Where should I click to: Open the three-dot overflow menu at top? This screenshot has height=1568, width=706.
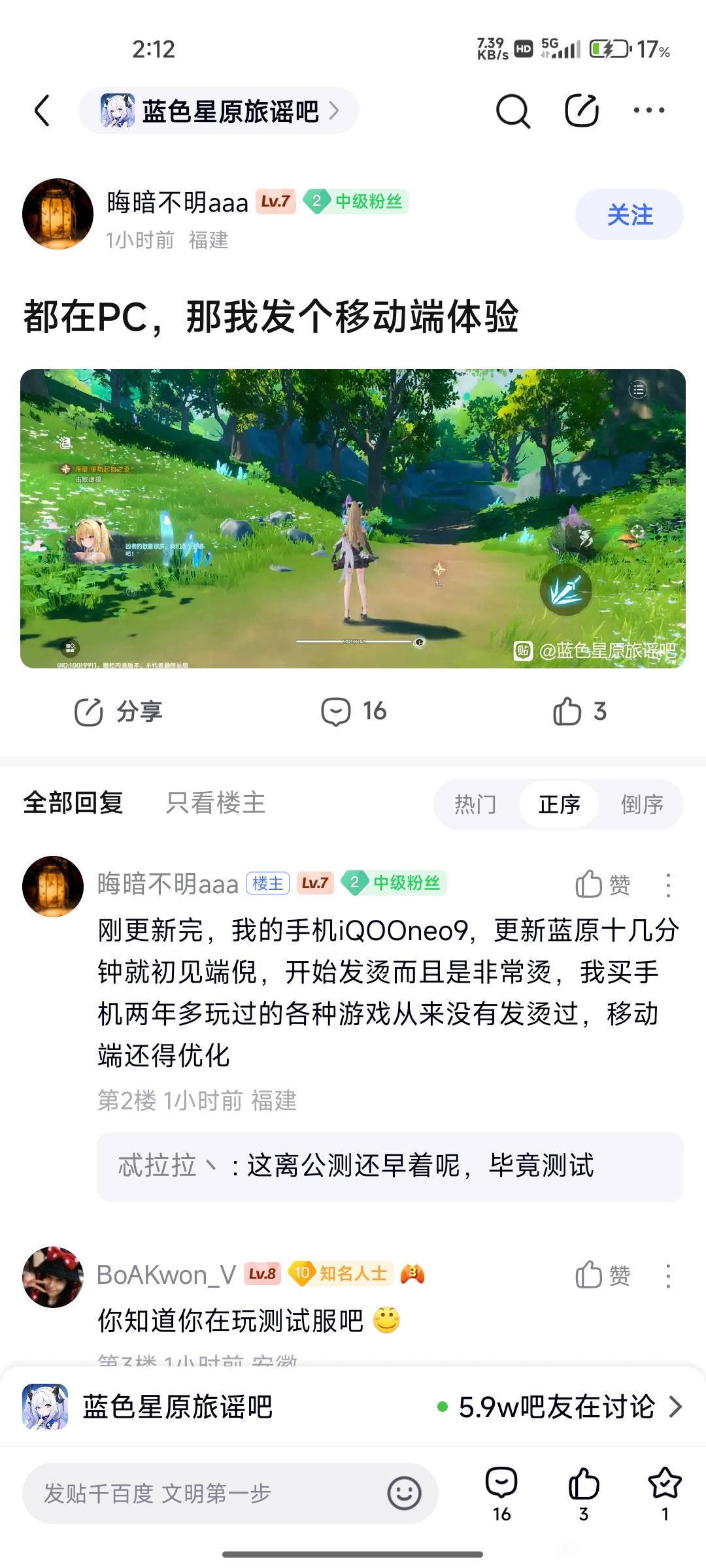[x=649, y=110]
